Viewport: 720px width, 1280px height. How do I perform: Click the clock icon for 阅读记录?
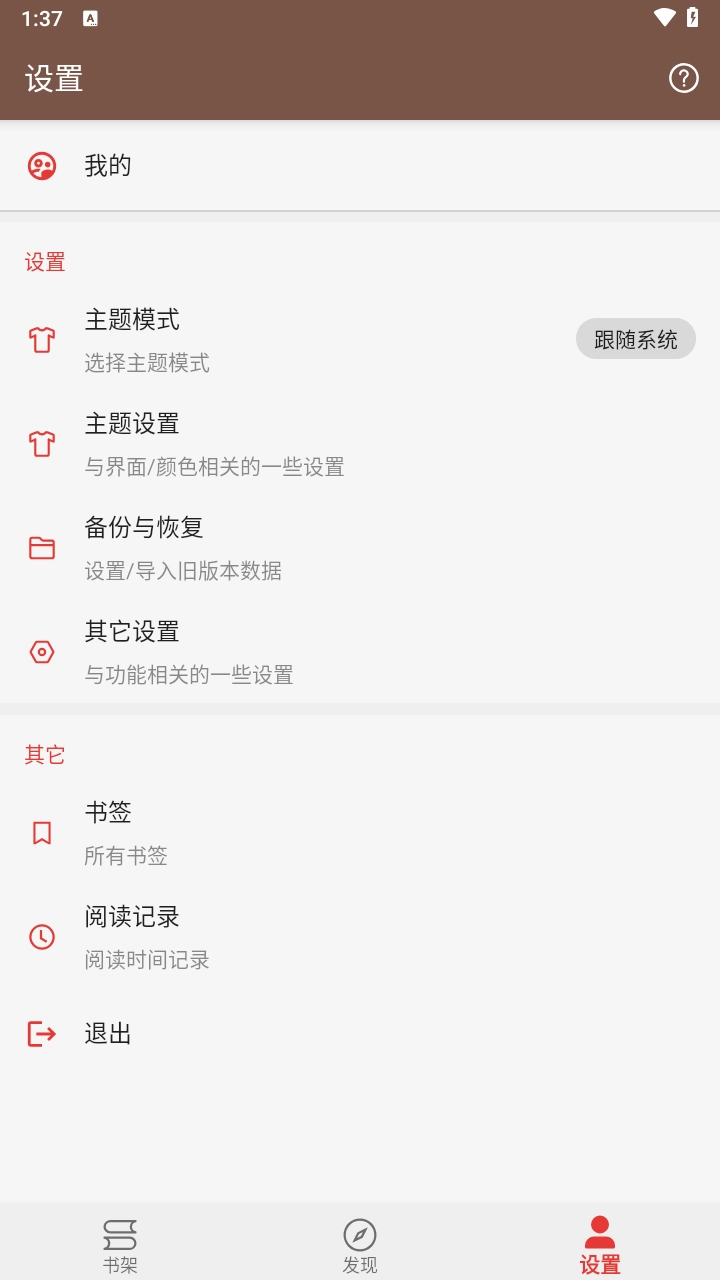point(40,936)
